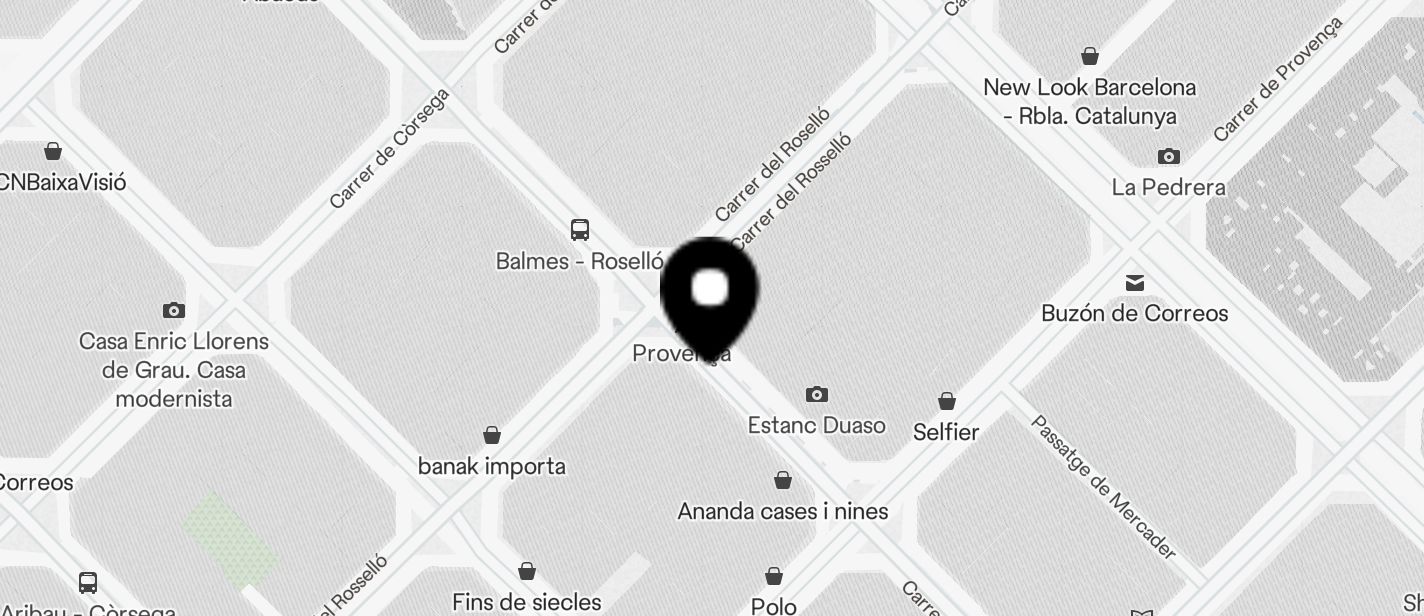
Task: Tap the black location pin marker
Action: click(710, 291)
